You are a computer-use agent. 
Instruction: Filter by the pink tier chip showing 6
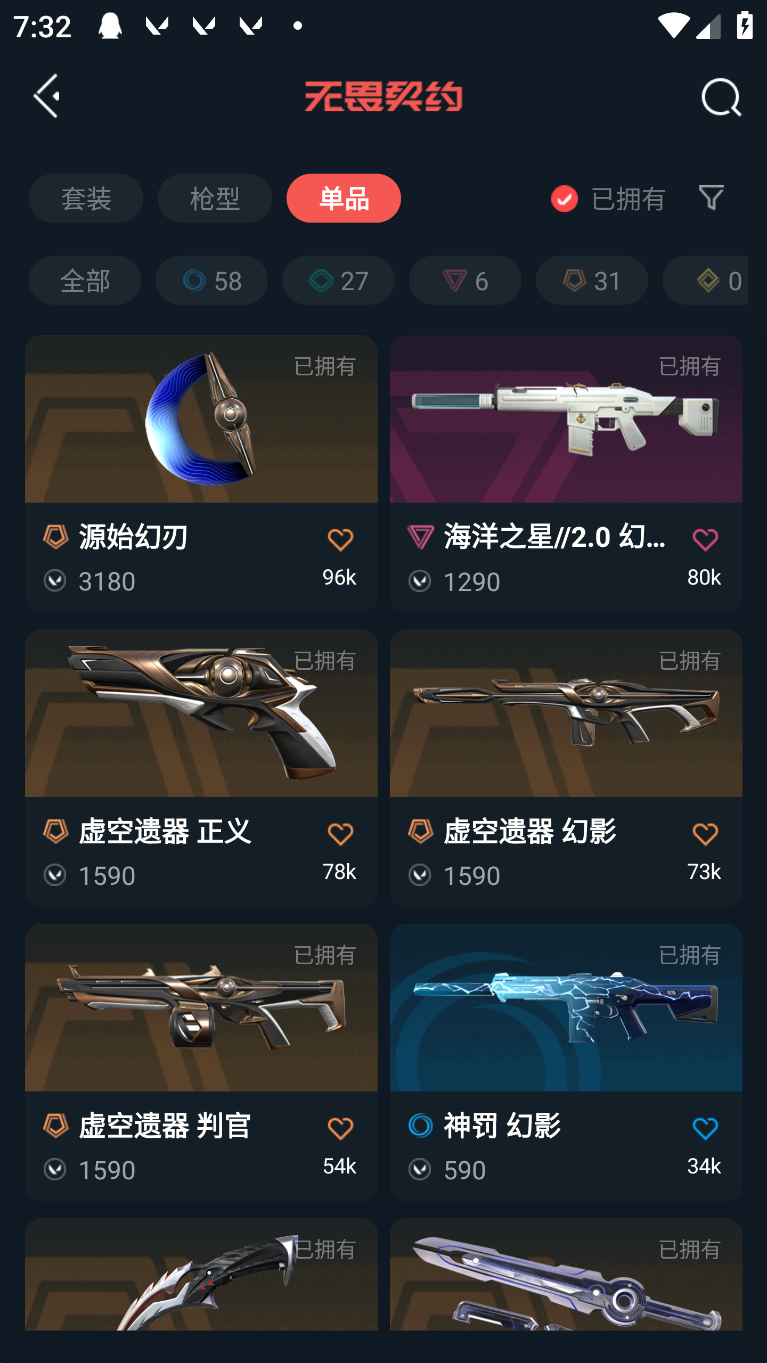pos(465,281)
